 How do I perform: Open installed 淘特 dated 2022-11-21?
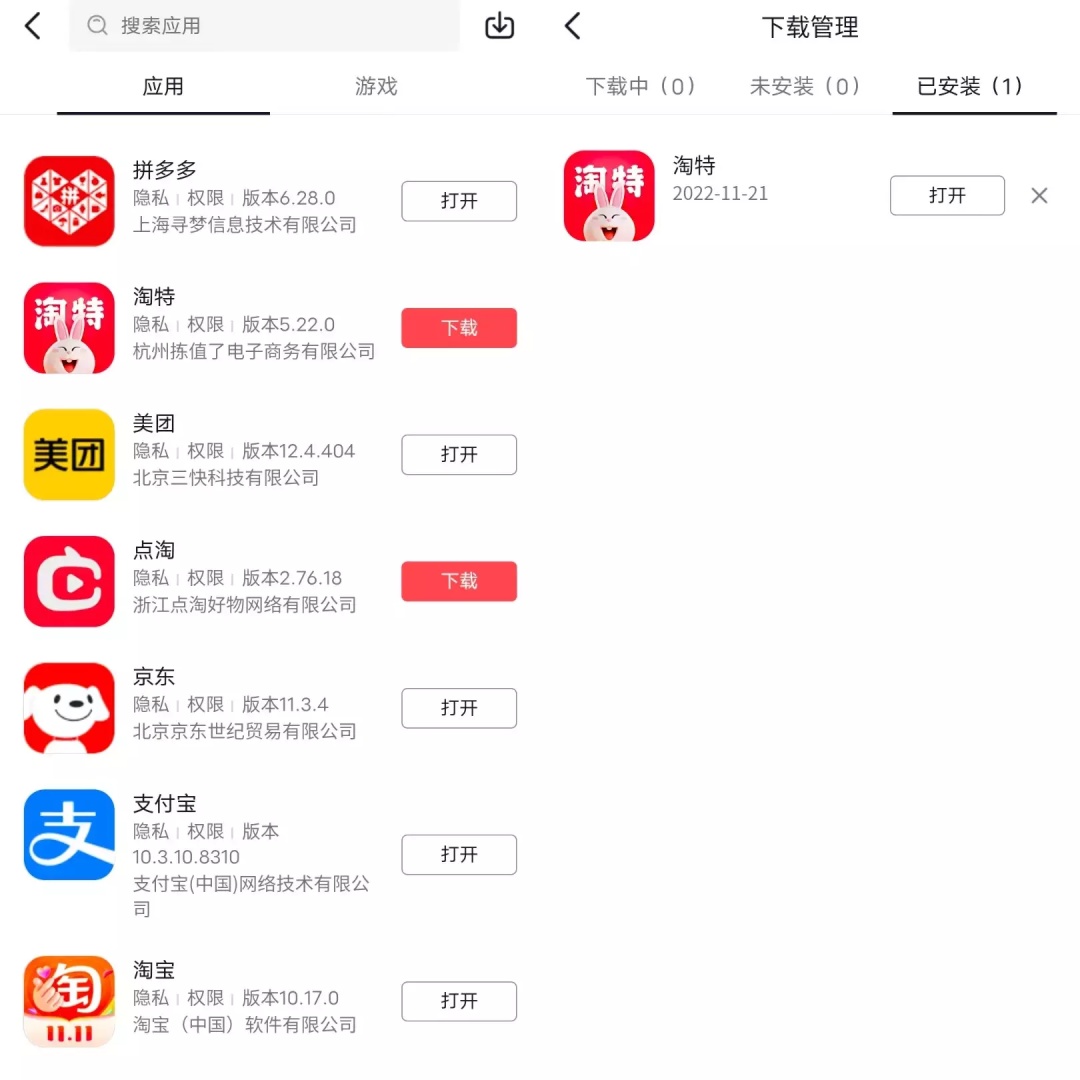coord(947,196)
